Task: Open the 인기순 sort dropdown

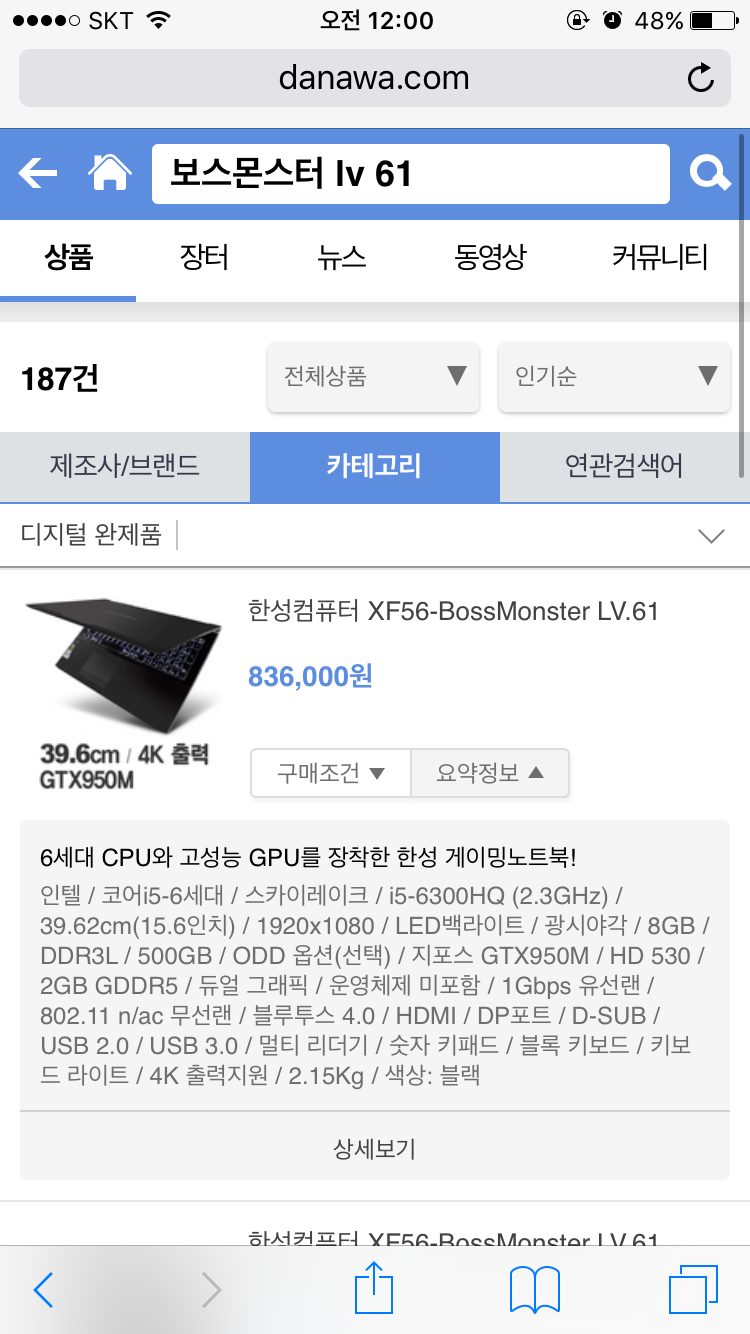Action: pos(614,377)
